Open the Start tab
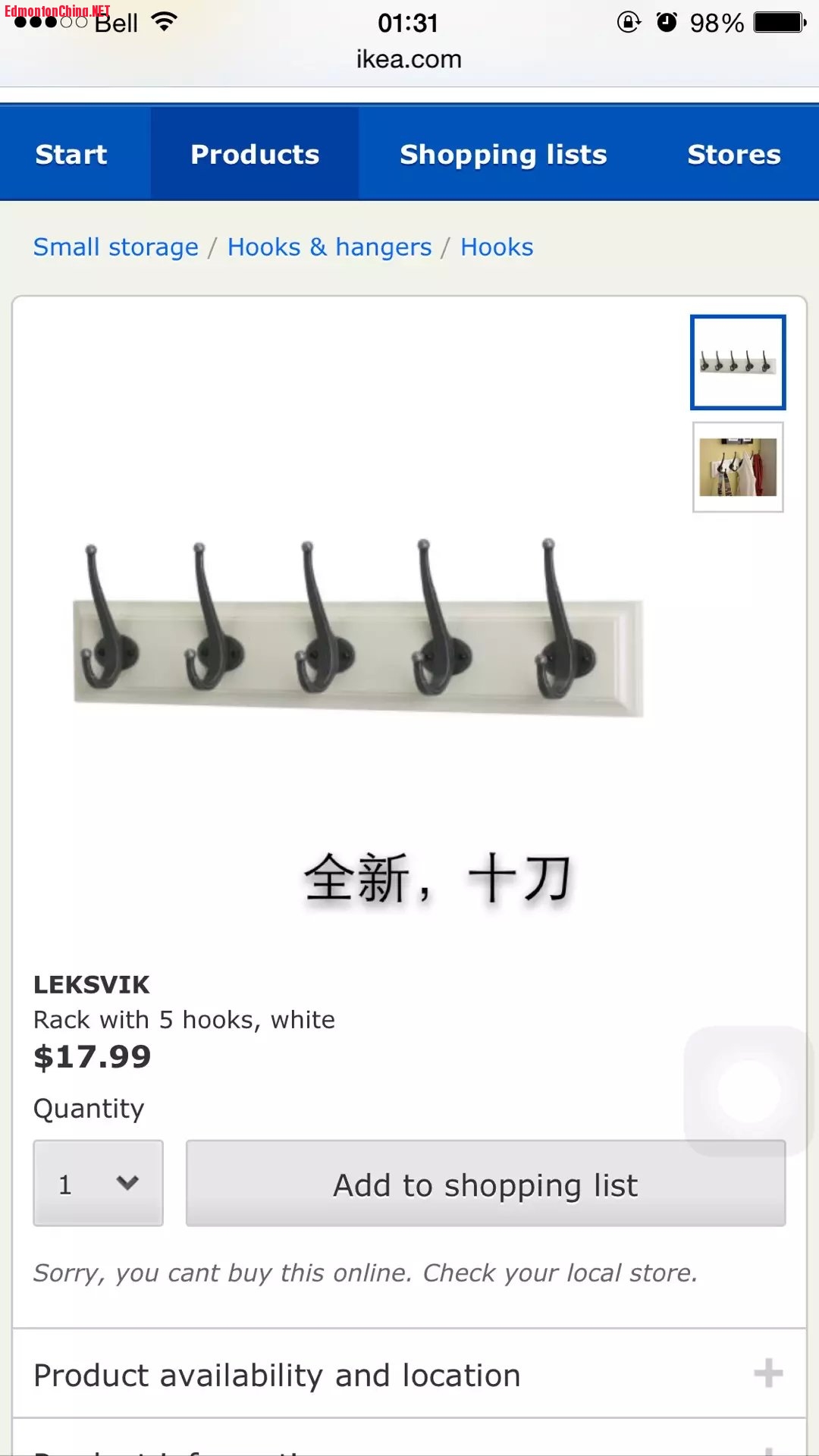The image size is (819, 1456). (71, 154)
